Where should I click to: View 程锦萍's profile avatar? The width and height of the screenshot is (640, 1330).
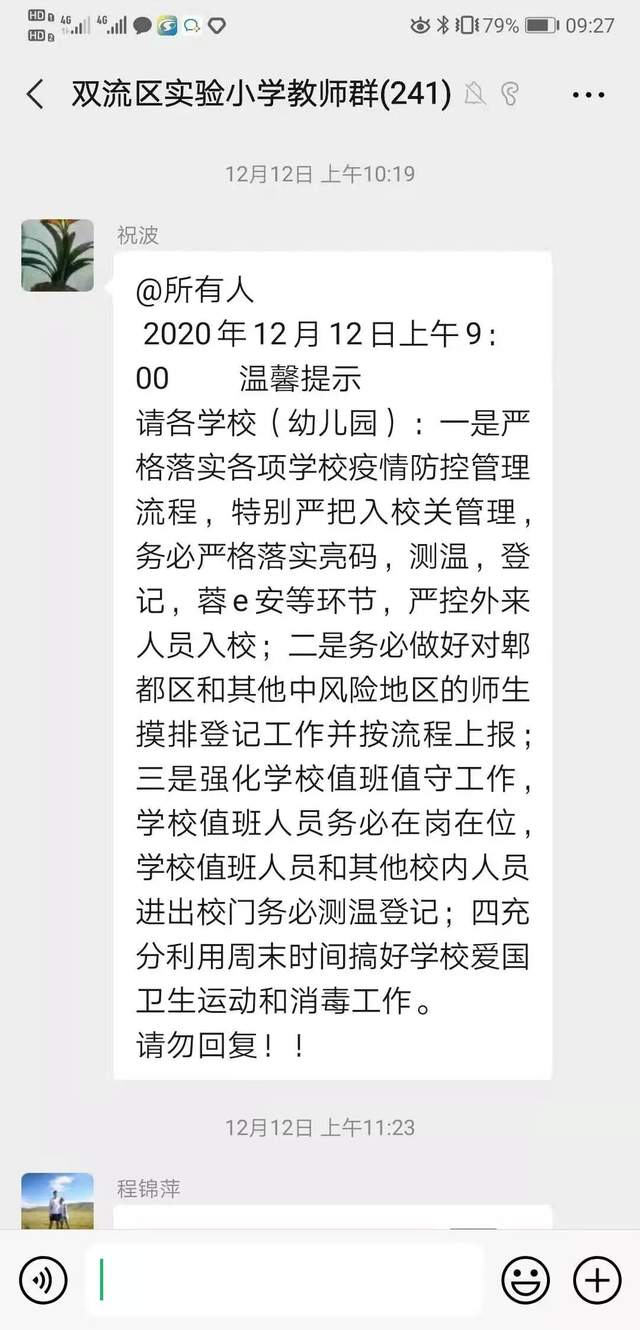pyautogui.click(x=57, y=1201)
